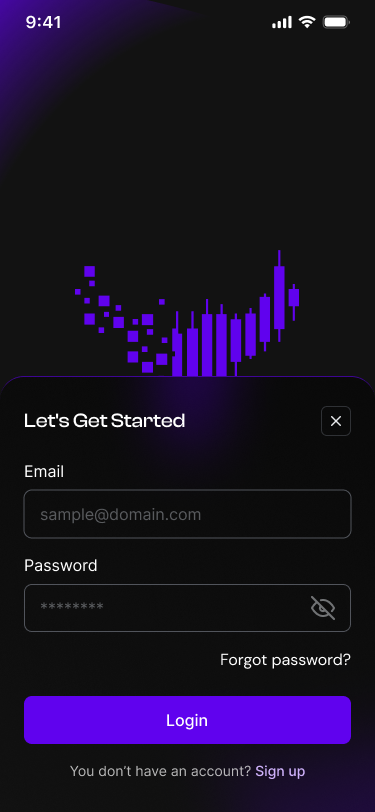The image size is (375, 812).
Task: Focus the Email input field
Action: (188, 514)
